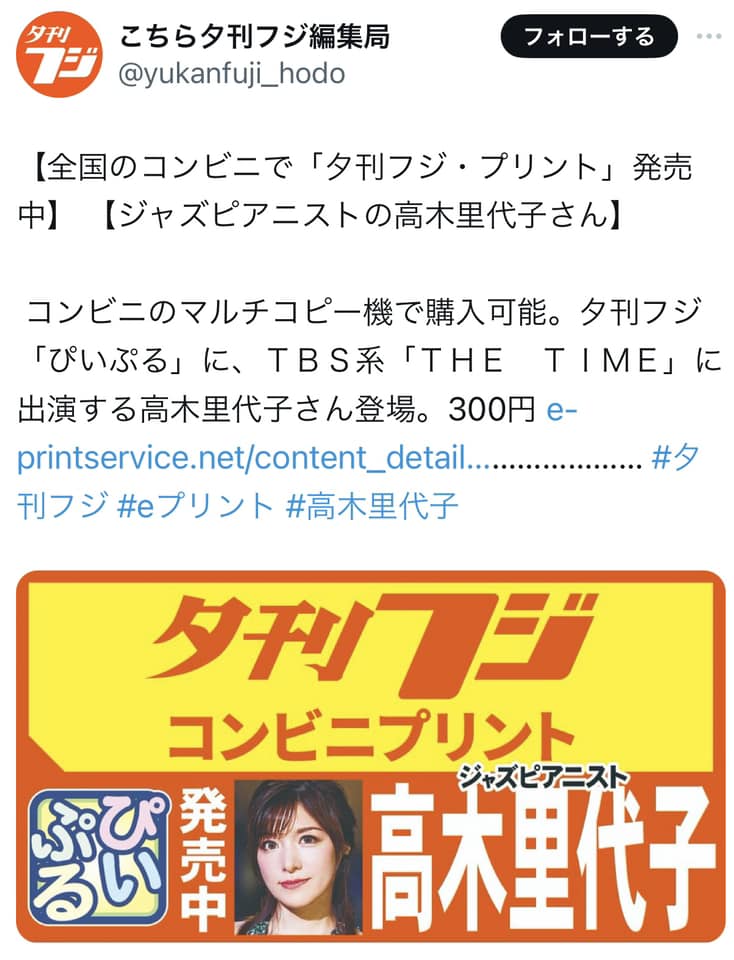734x960 pixels.
Task: View the 夕刊フジ コンビニプリント image
Action: coord(370,756)
